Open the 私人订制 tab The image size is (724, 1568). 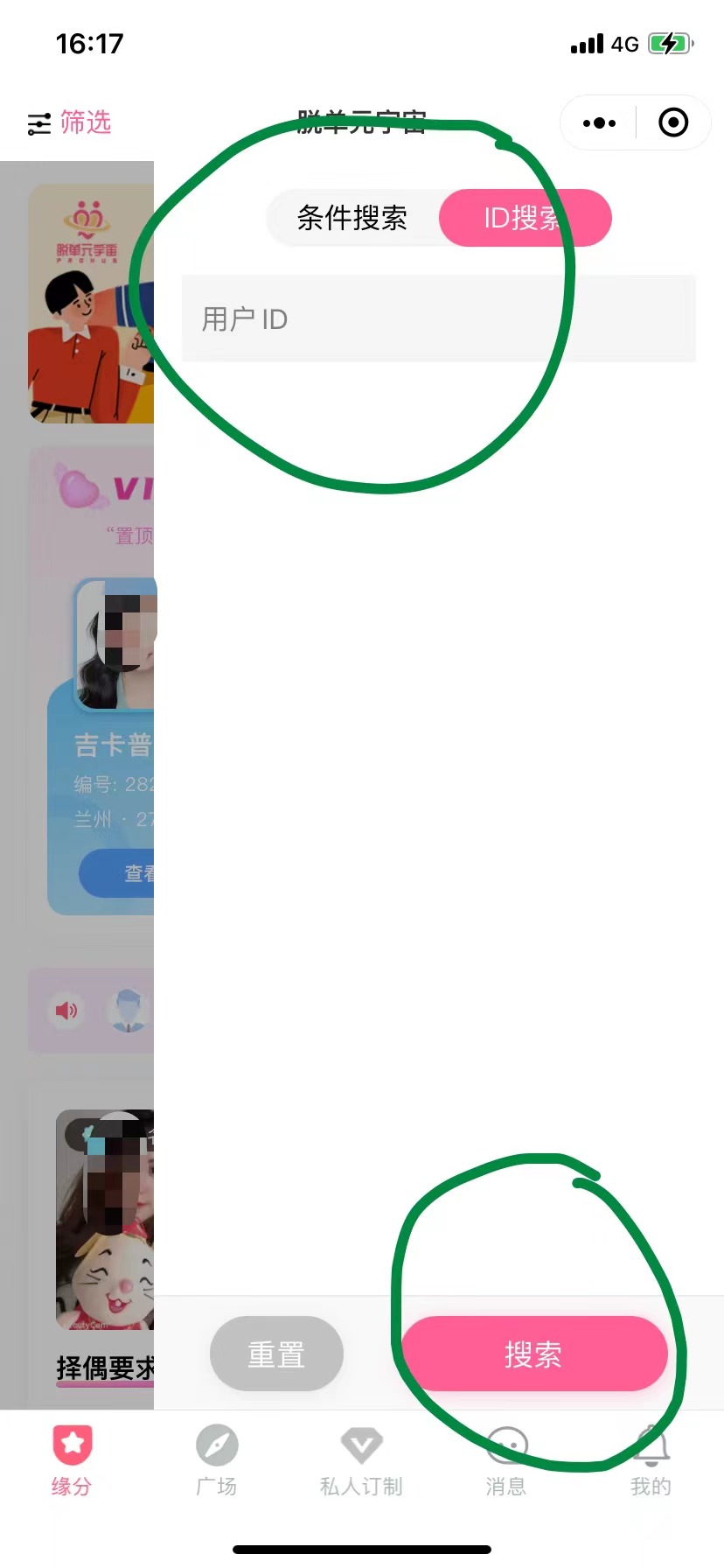[x=361, y=1459]
